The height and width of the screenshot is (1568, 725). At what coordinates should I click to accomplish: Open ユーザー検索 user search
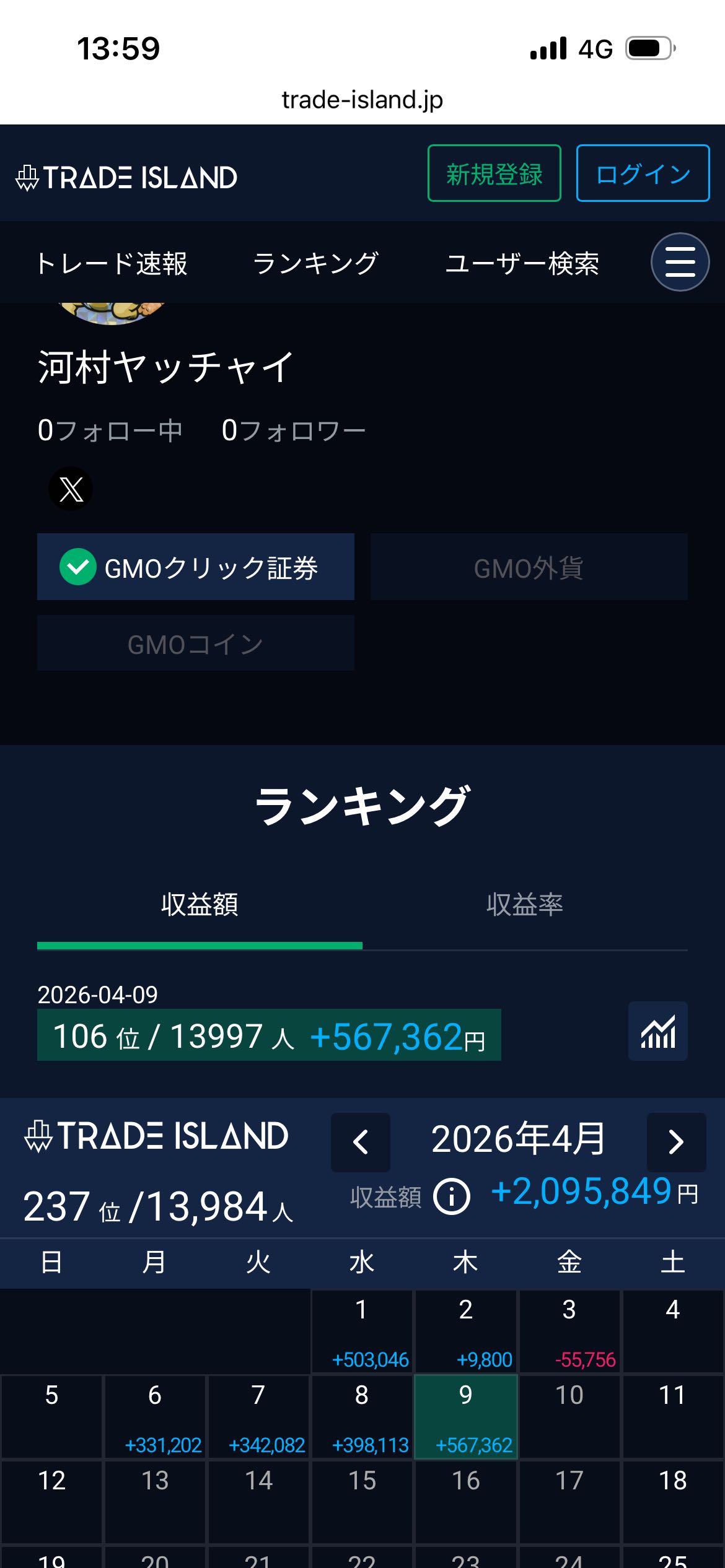(522, 264)
